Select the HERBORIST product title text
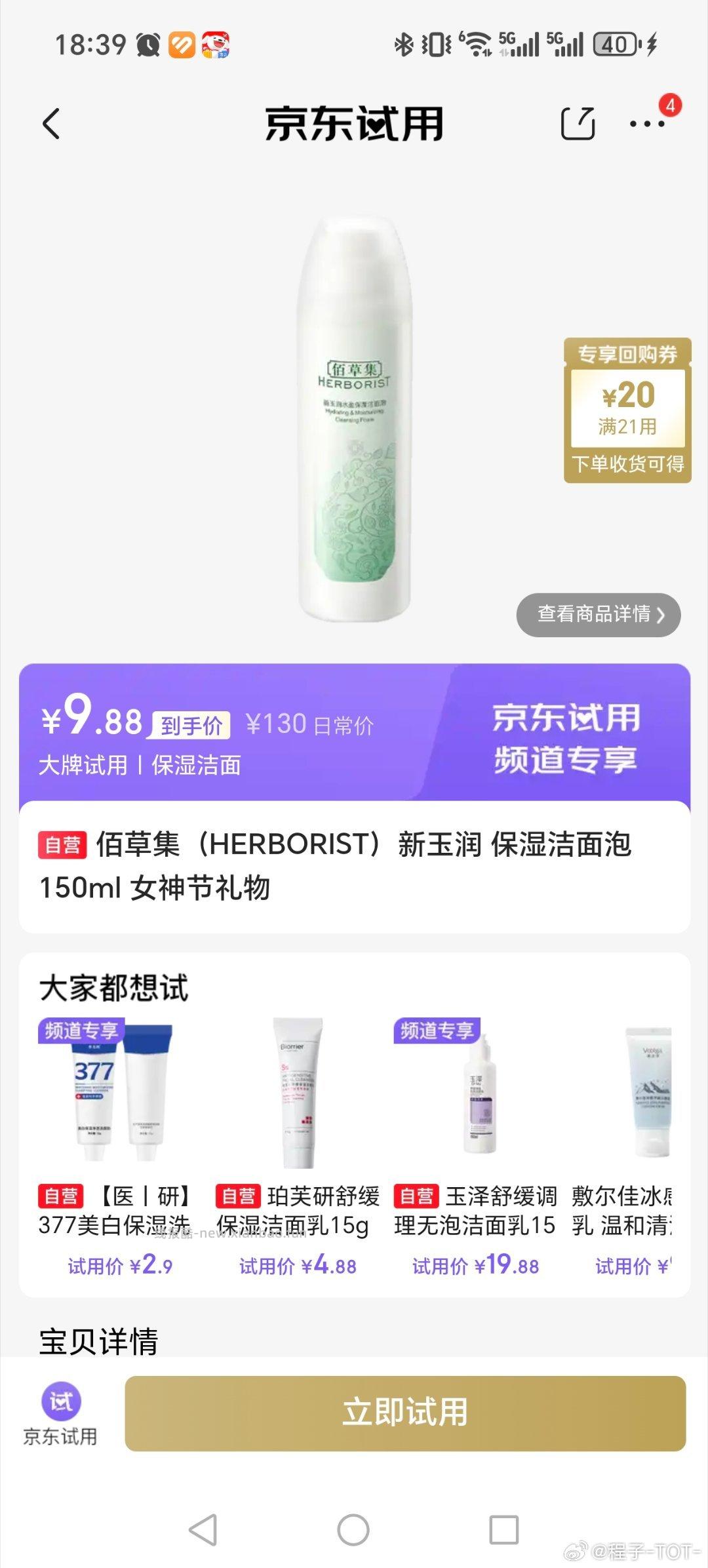708x1568 pixels. pyautogui.click(x=354, y=864)
